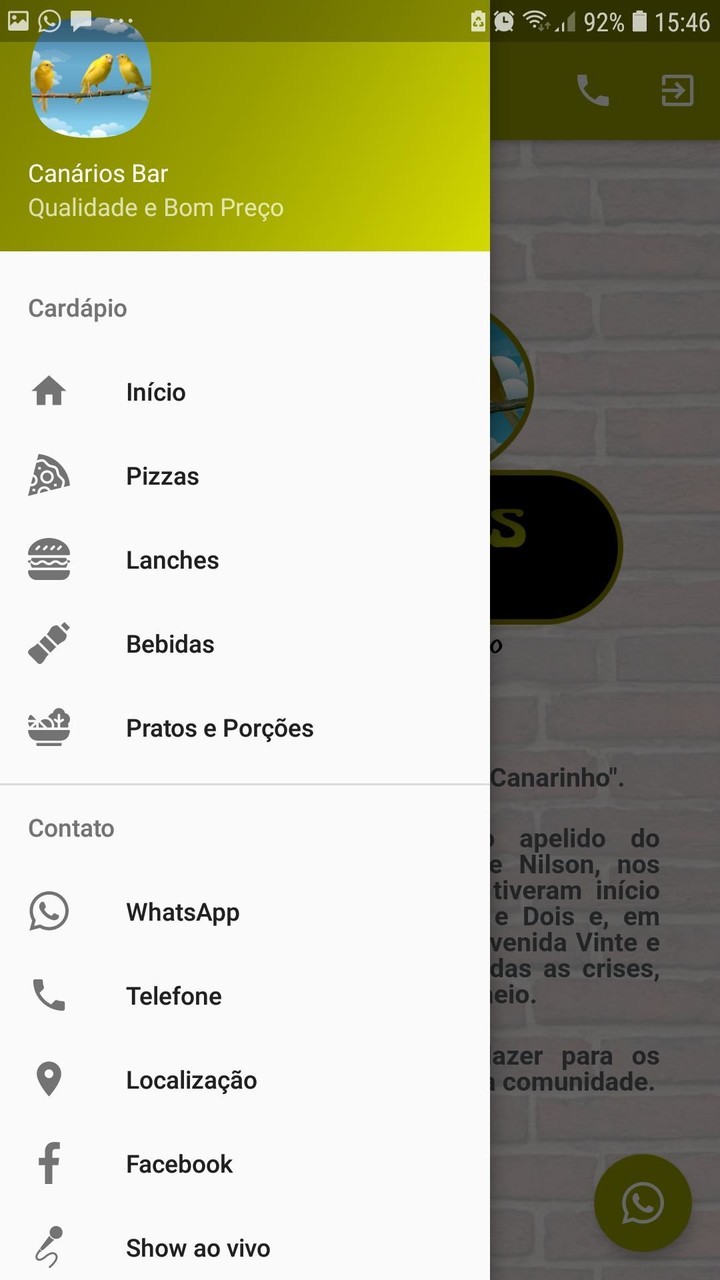
Task: Select the Bebidas menu entry
Action: click(x=170, y=644)
